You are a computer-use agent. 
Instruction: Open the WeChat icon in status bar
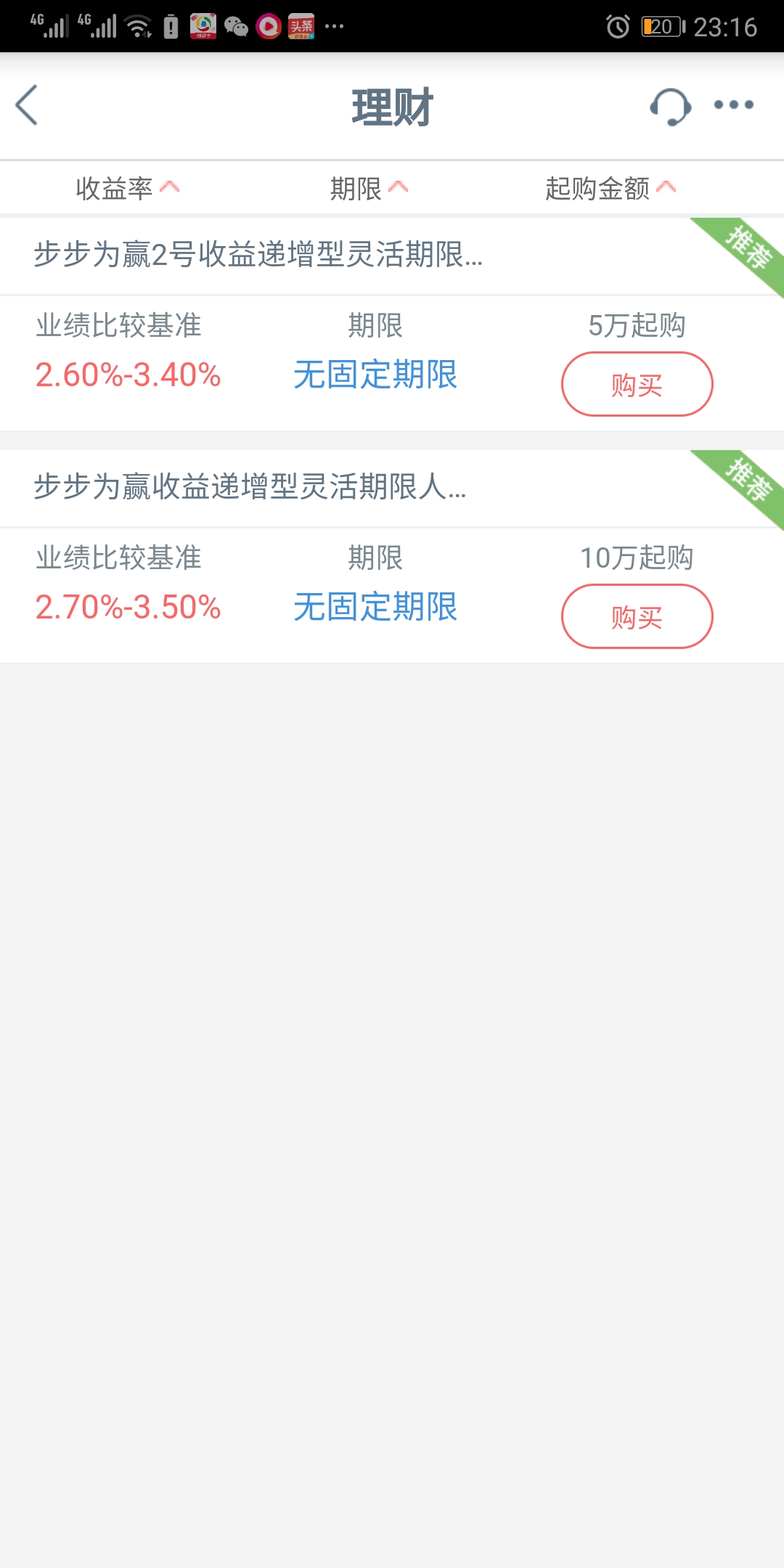point(236,25)
